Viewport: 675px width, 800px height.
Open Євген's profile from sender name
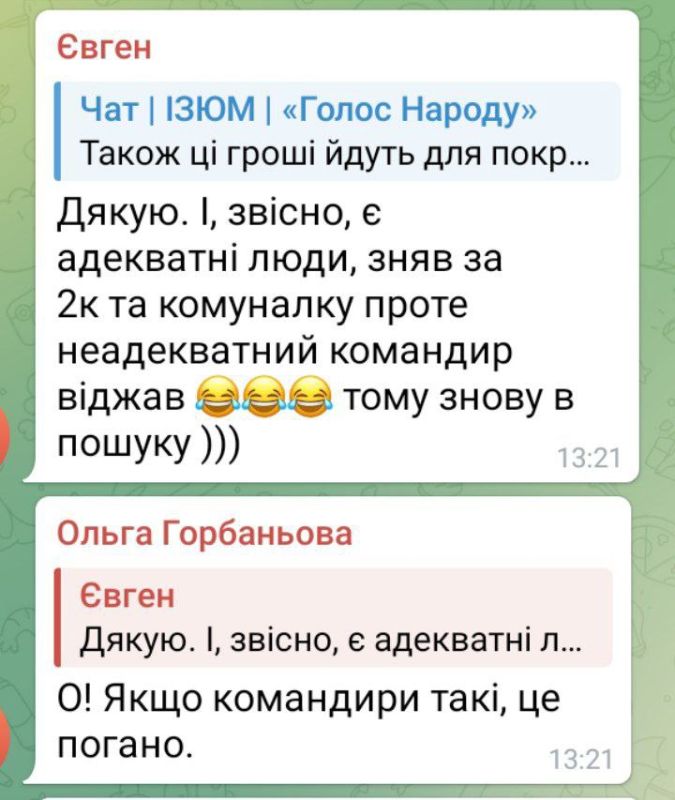pos(105,46)
